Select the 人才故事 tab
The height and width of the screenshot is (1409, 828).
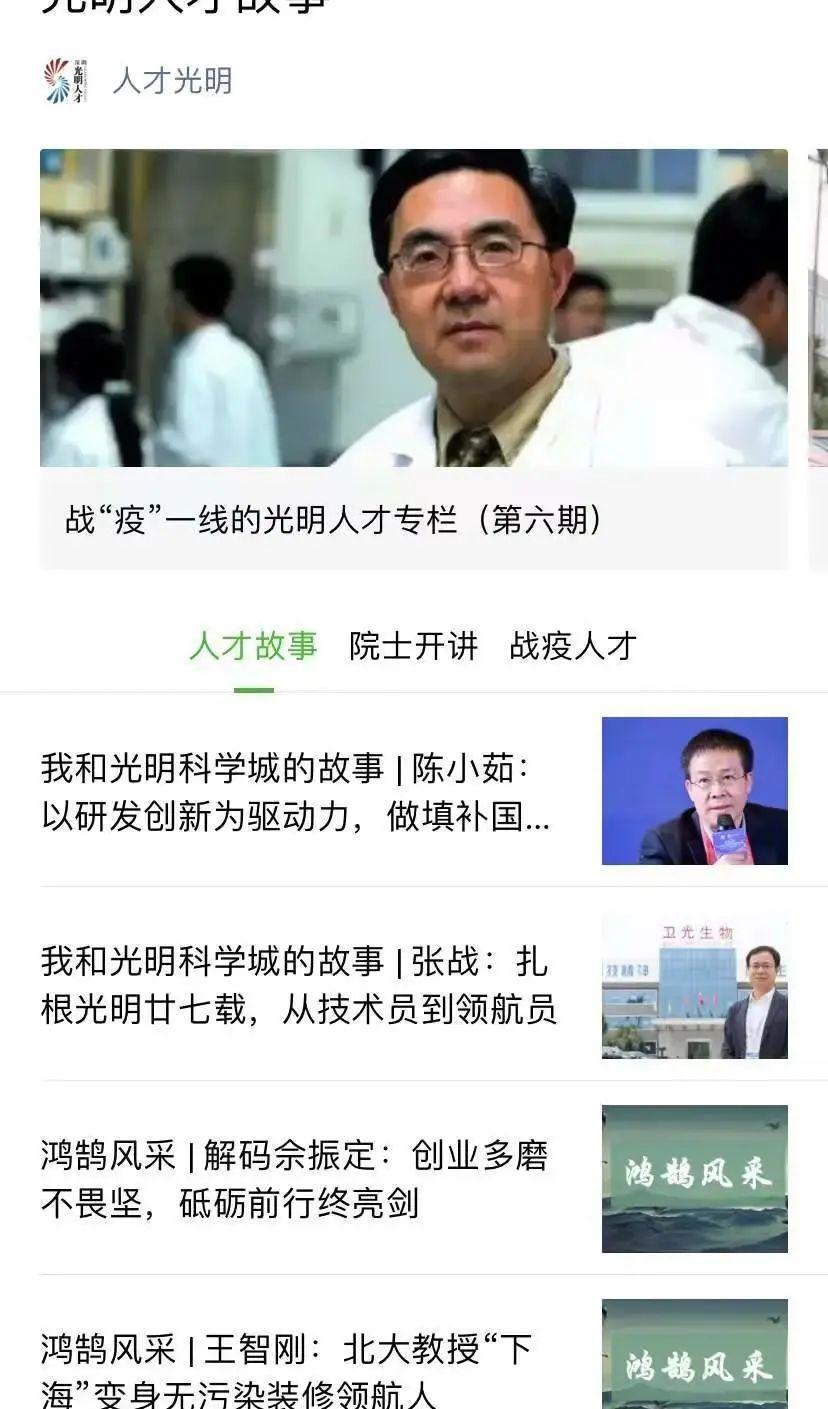tap(253, 646)
